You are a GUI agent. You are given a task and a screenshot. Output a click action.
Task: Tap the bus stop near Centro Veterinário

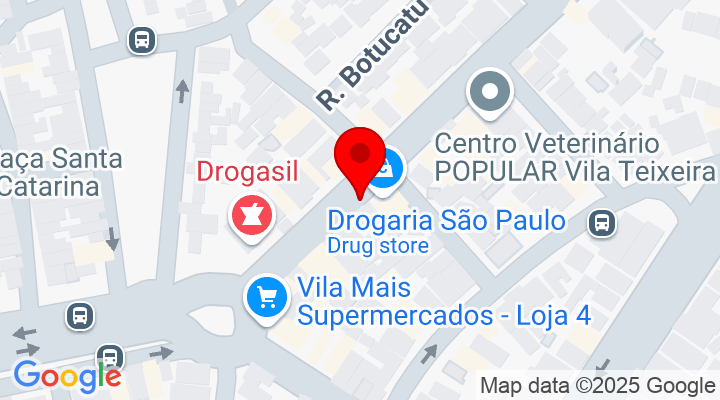602,222
